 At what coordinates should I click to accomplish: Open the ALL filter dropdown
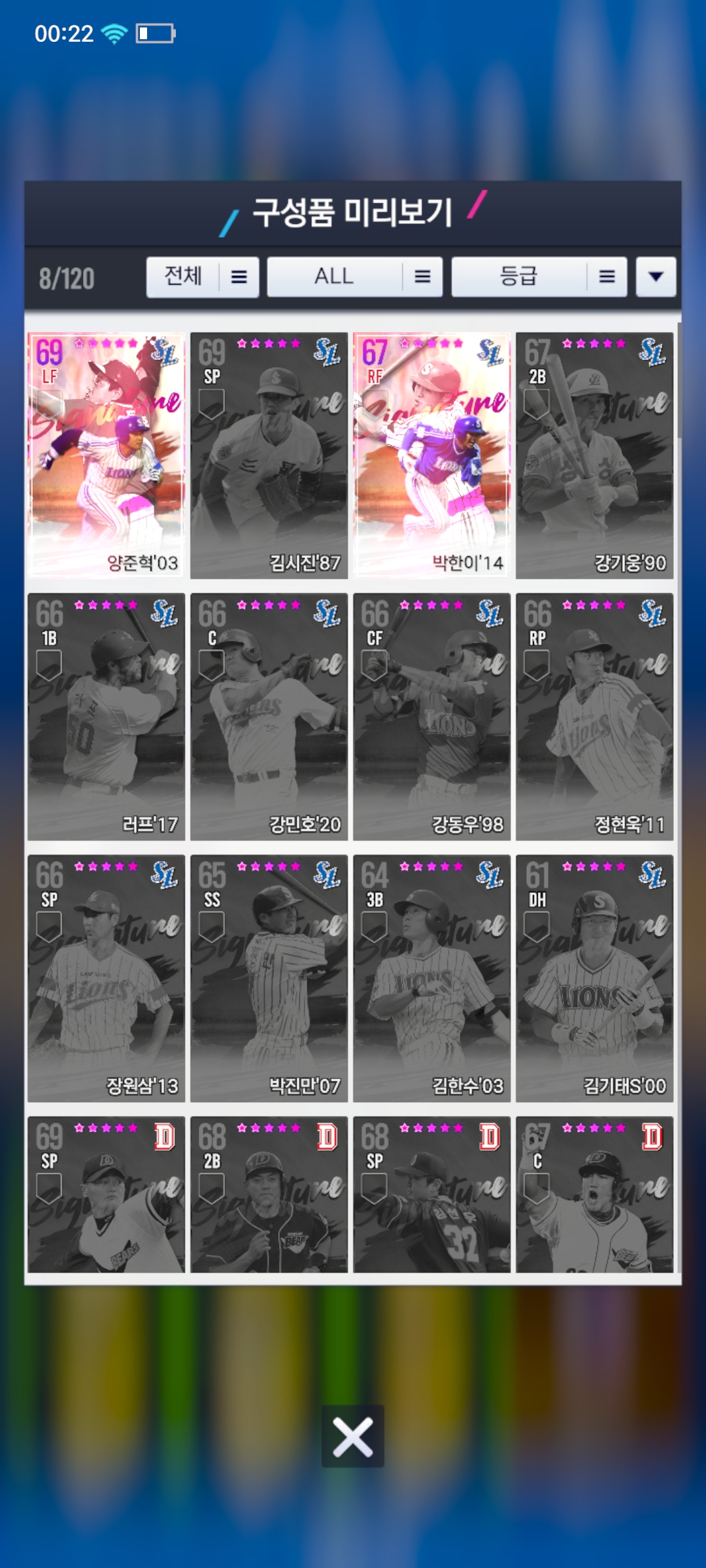354,277
